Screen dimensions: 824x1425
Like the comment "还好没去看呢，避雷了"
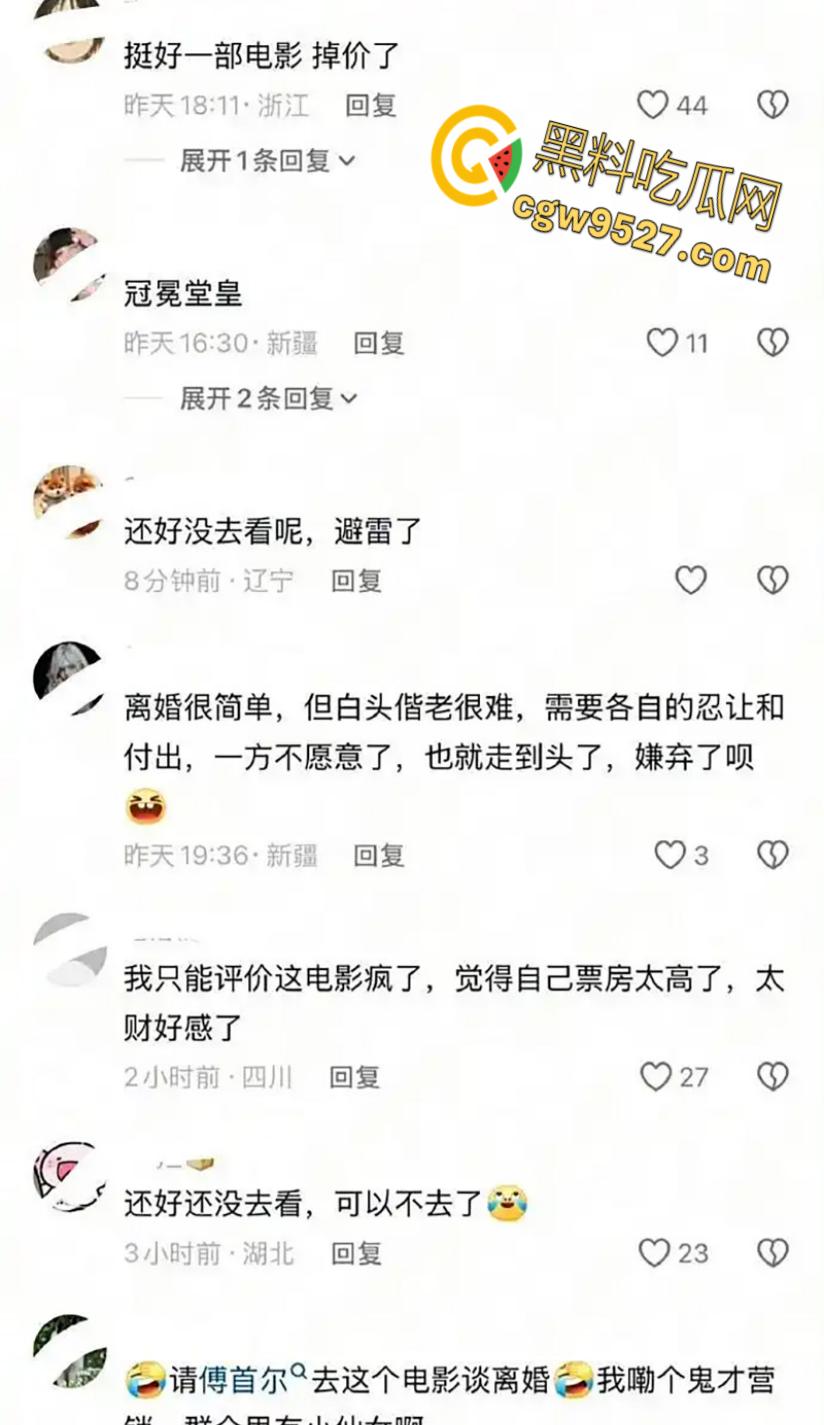click(690, 578)
